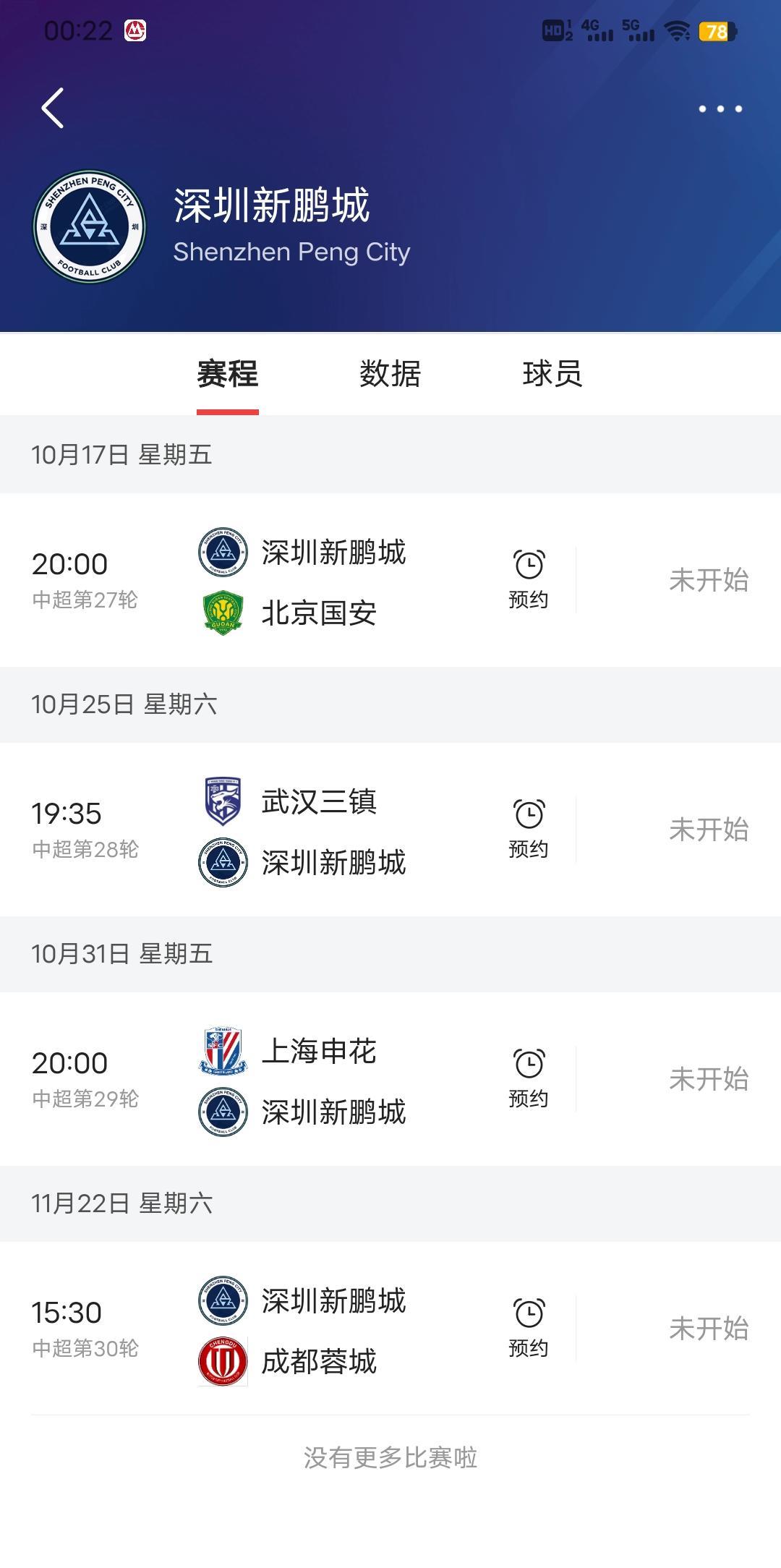Screen dimensions: 781x1568
Task: Switch to the 球员 tab
Action: tap(552, 374)
